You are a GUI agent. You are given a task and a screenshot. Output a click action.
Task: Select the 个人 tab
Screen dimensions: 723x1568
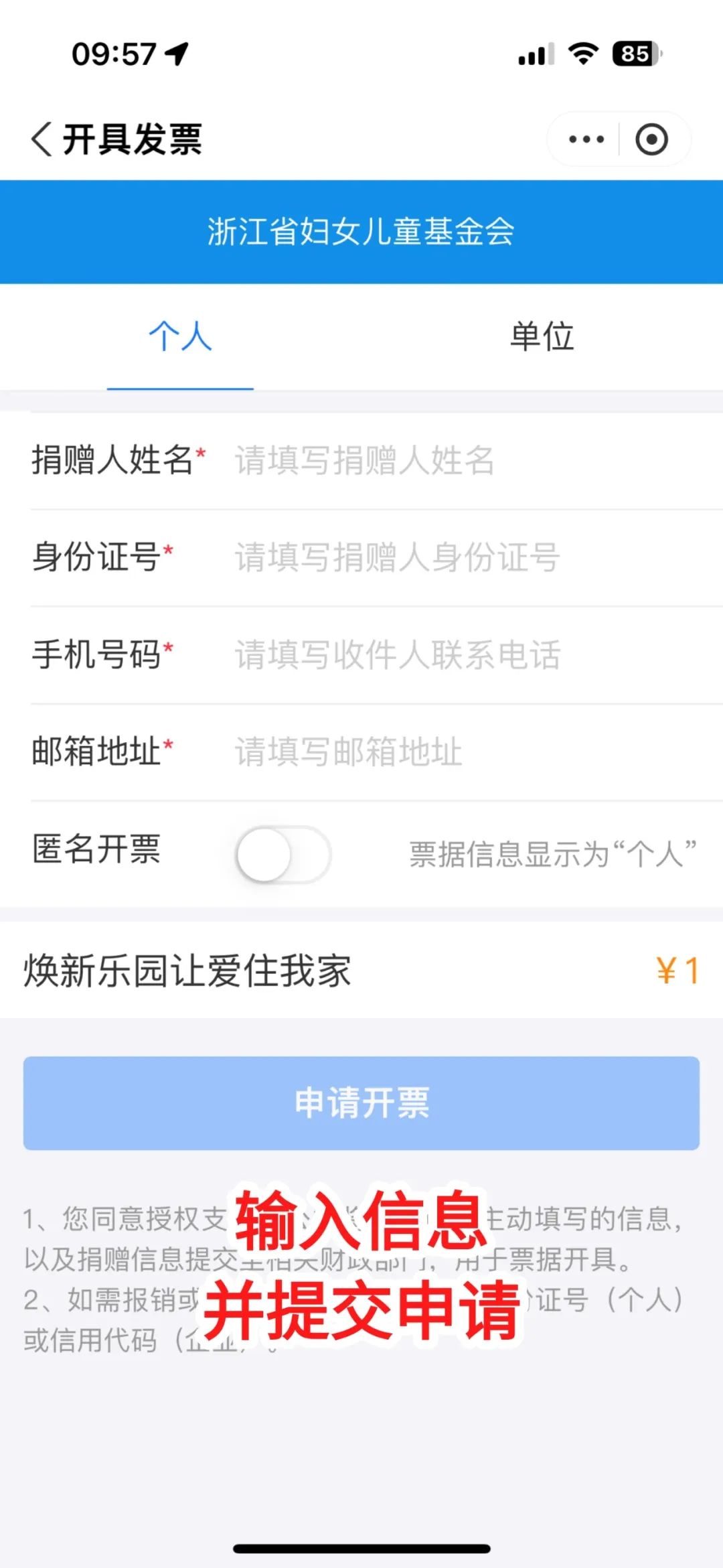point(180,336)
